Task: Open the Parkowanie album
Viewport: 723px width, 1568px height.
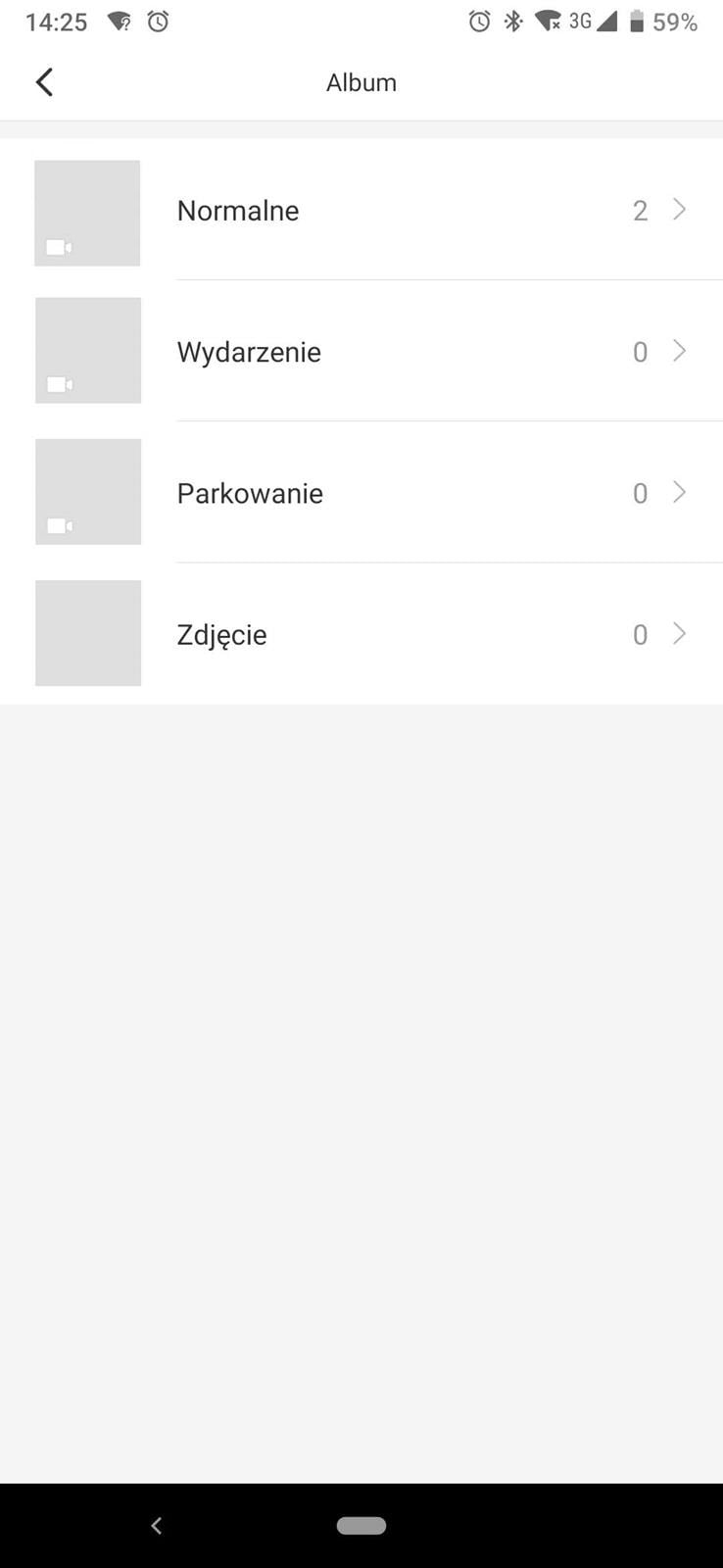Action: [x=361, y=493]
